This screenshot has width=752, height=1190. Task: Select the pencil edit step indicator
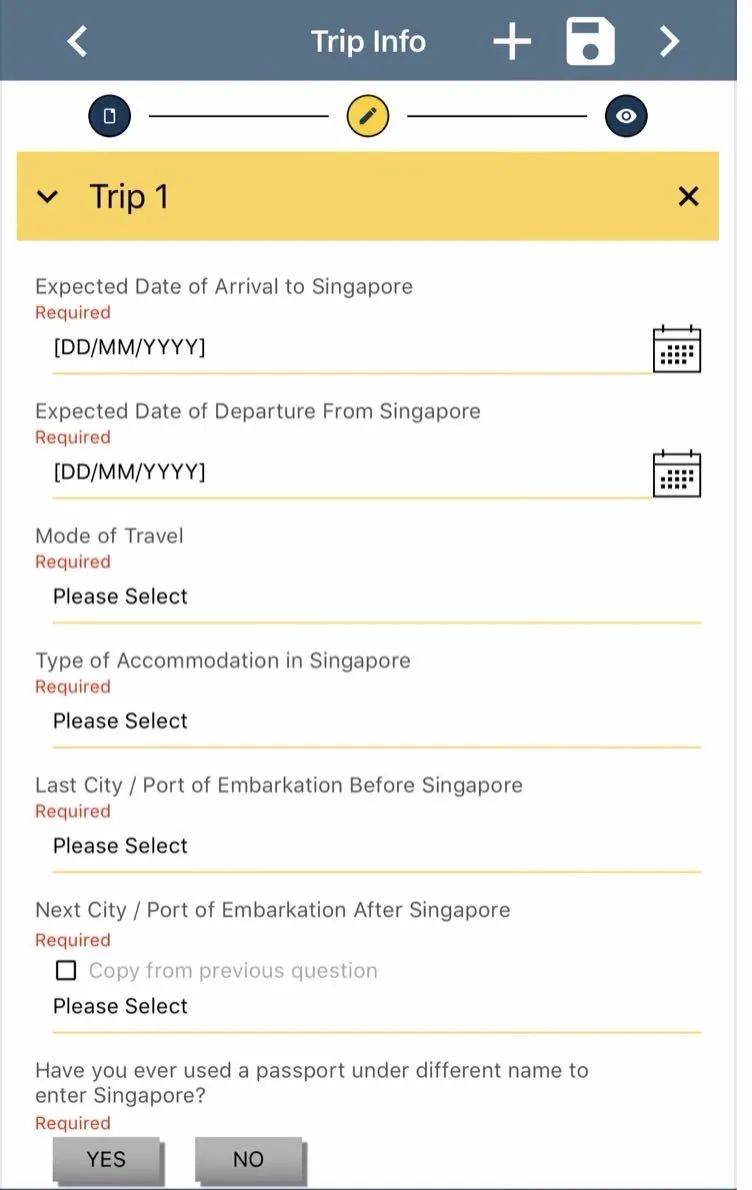(x=367, y=116)
